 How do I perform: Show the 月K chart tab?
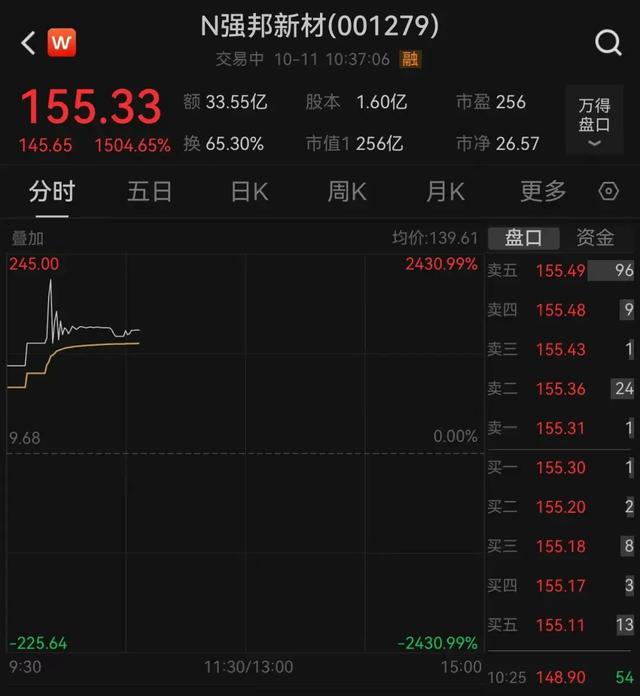444,191
